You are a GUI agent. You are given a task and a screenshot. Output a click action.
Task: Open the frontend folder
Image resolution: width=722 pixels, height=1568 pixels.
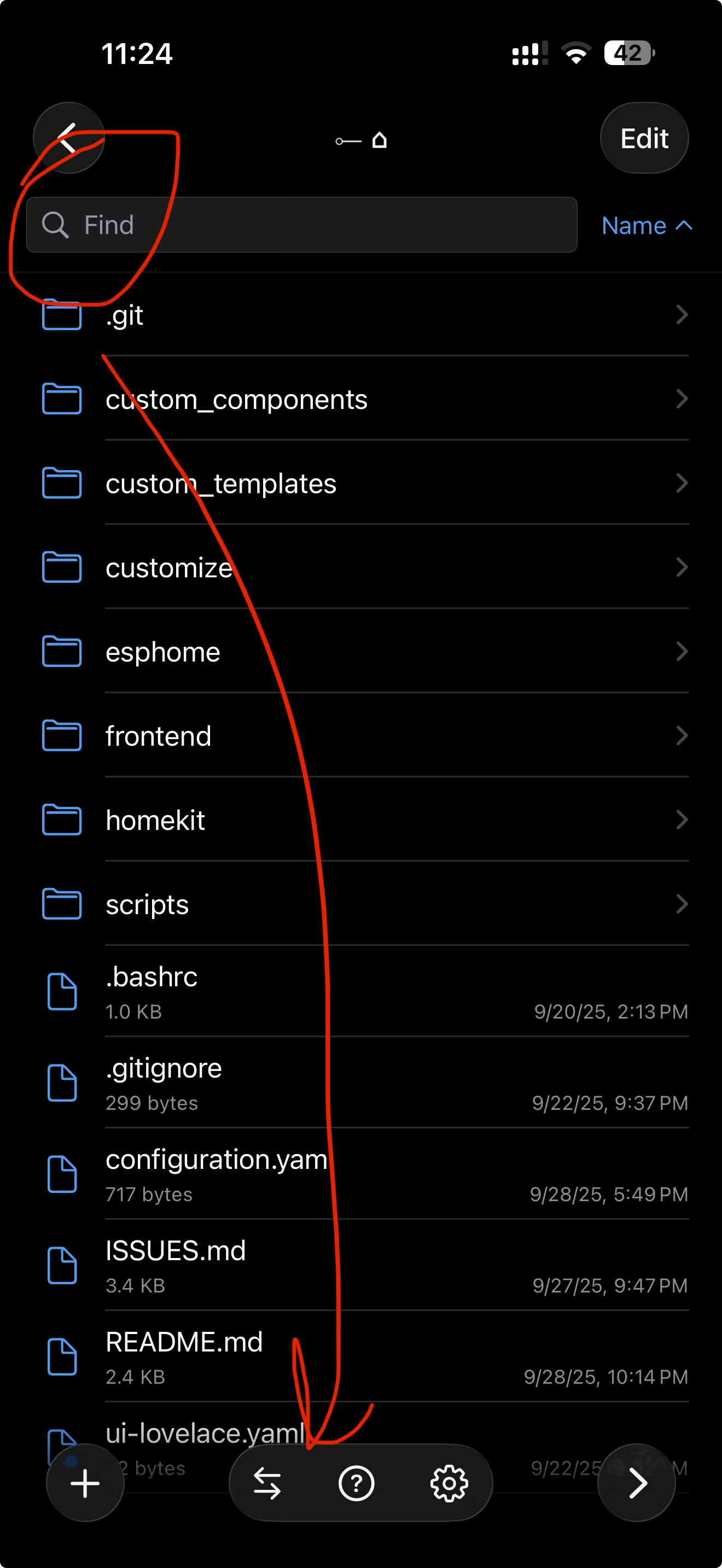(x=365, y=736)
